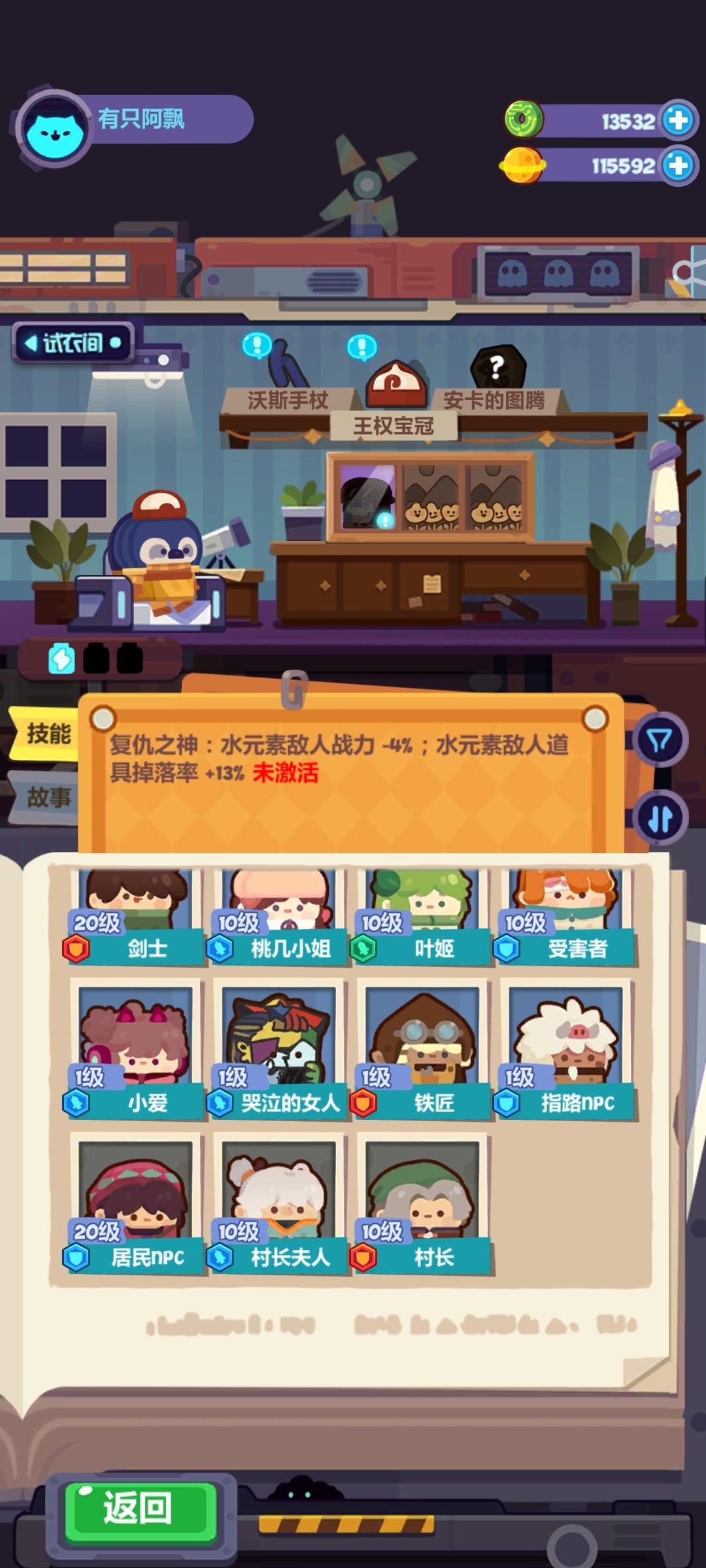Switch to the 故事 tab
The width and height of the screenshot is (706, 1568).
49,798
